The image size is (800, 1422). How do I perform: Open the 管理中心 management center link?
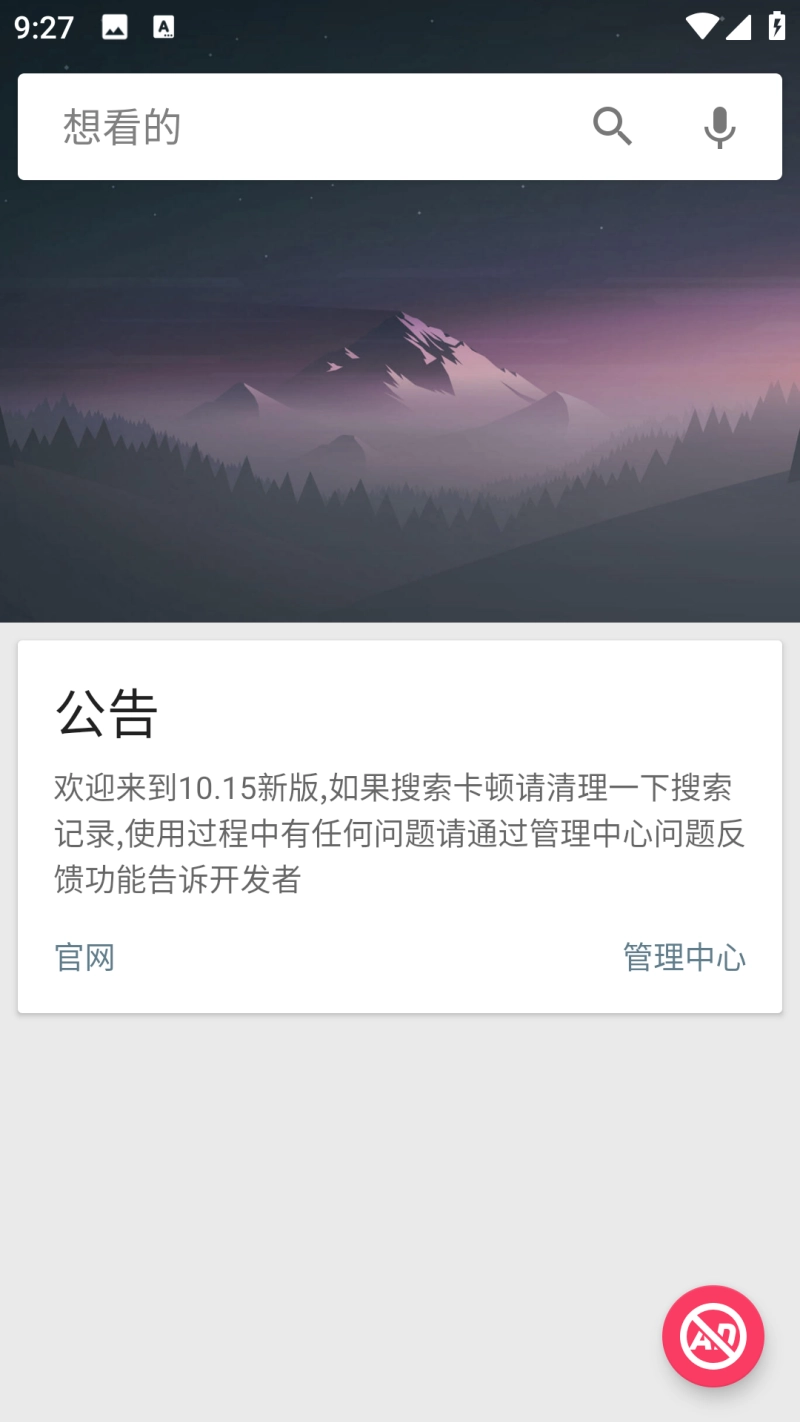[x=684, y=957]
